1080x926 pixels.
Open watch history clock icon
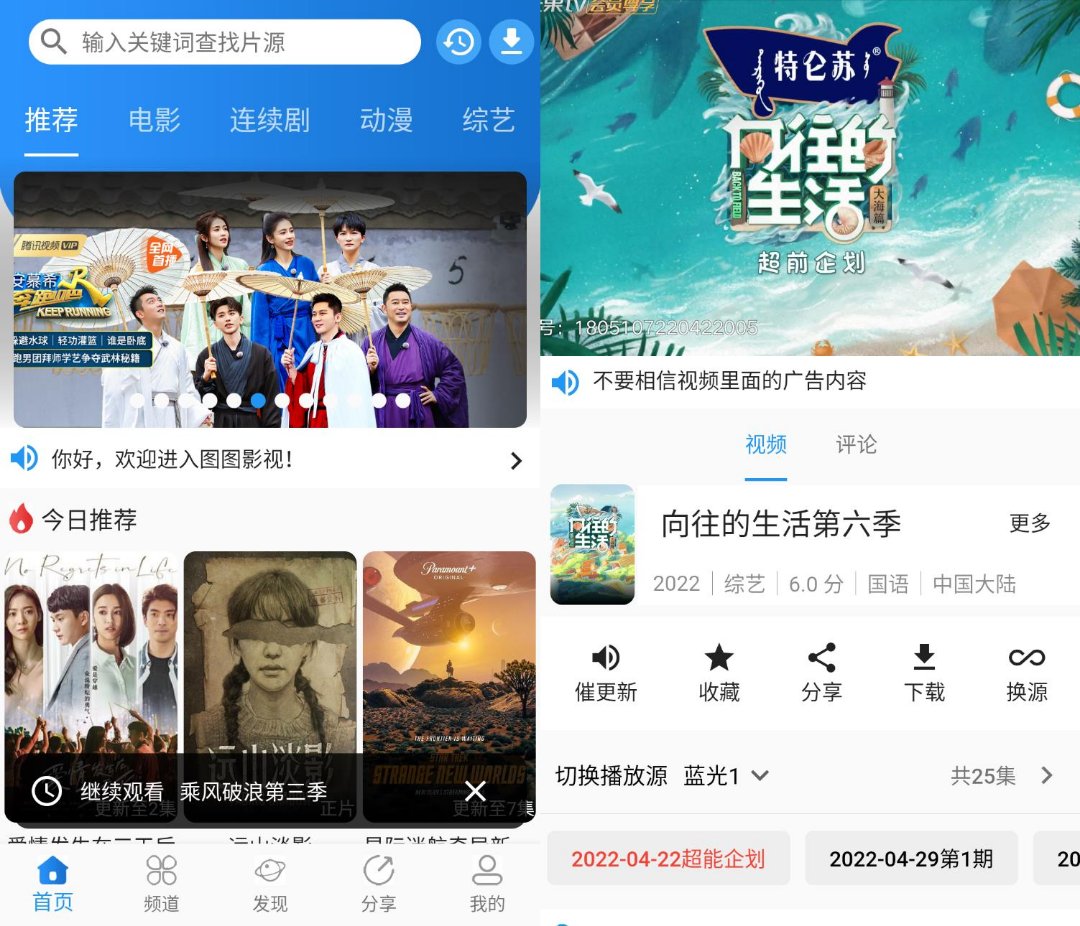click(x=459, y=42)
